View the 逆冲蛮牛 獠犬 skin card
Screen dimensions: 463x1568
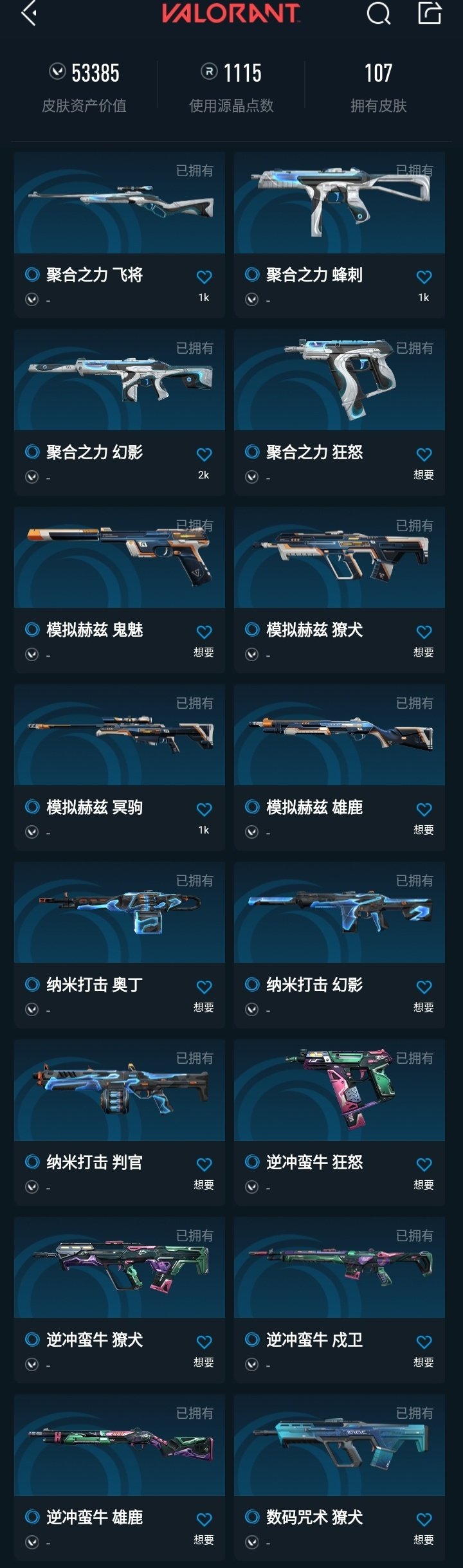point(120,1268)
